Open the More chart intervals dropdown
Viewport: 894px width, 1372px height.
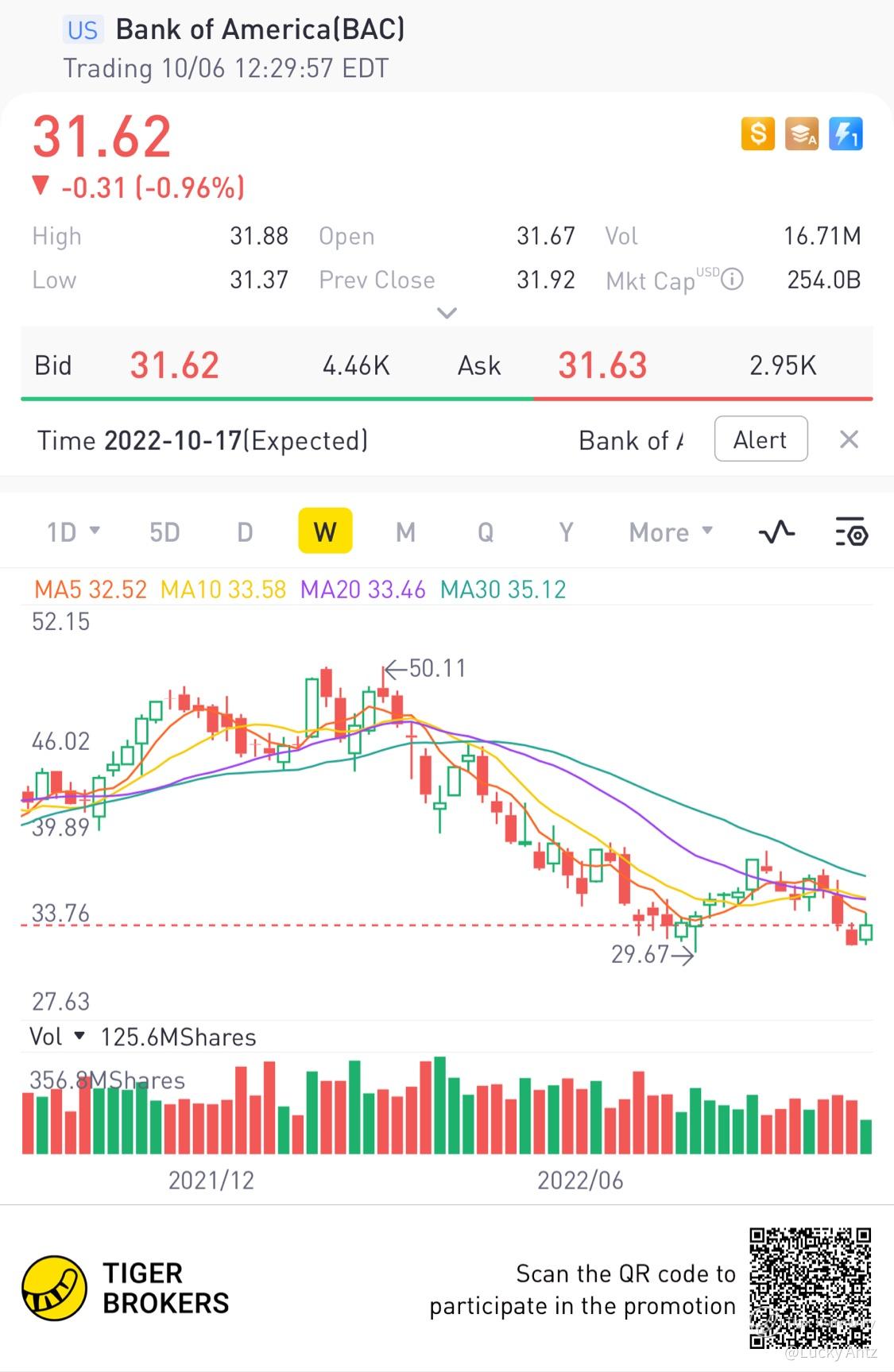(x=670, y=531)
